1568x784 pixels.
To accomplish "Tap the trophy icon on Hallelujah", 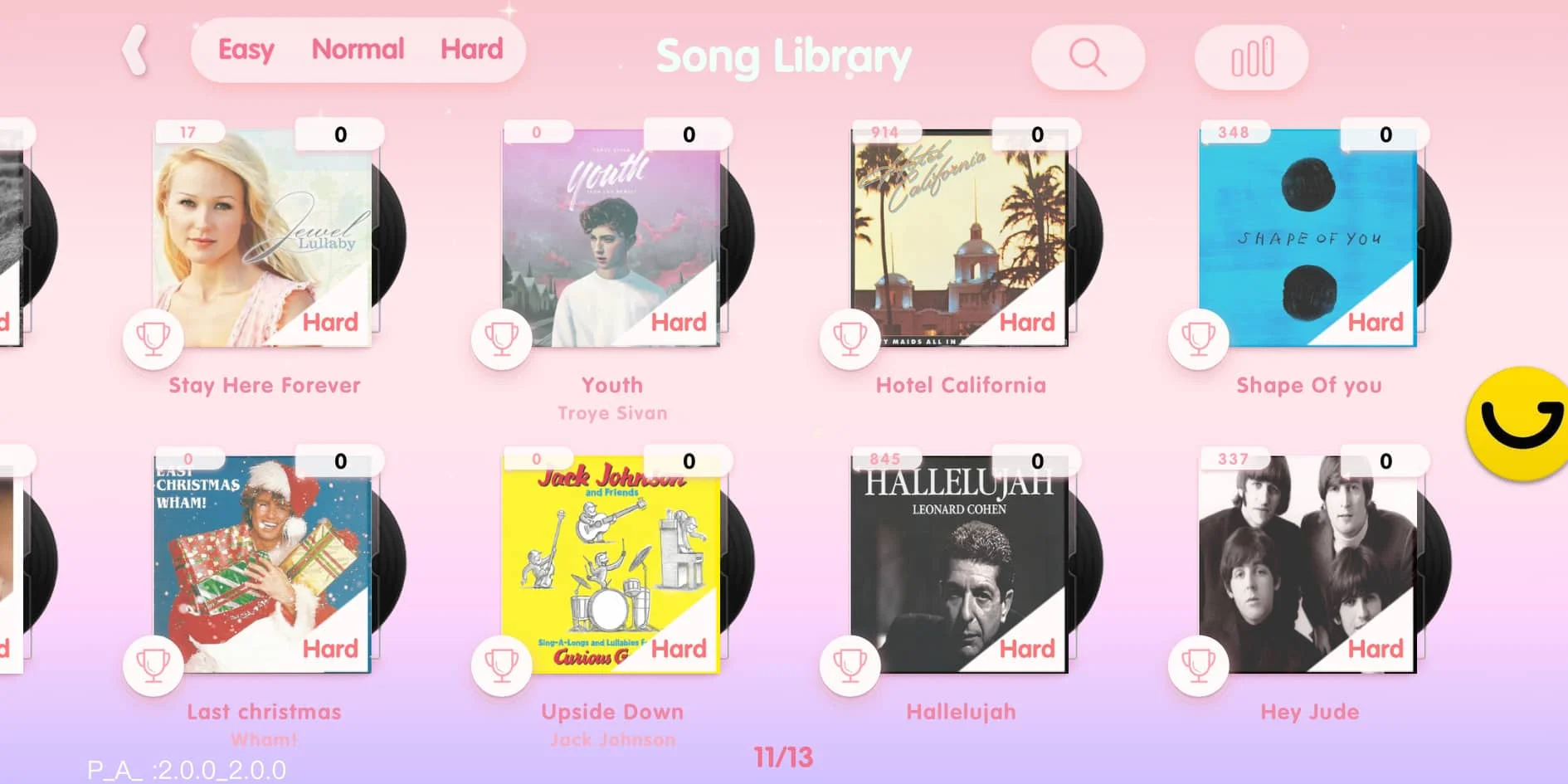I will pos(850,665).
